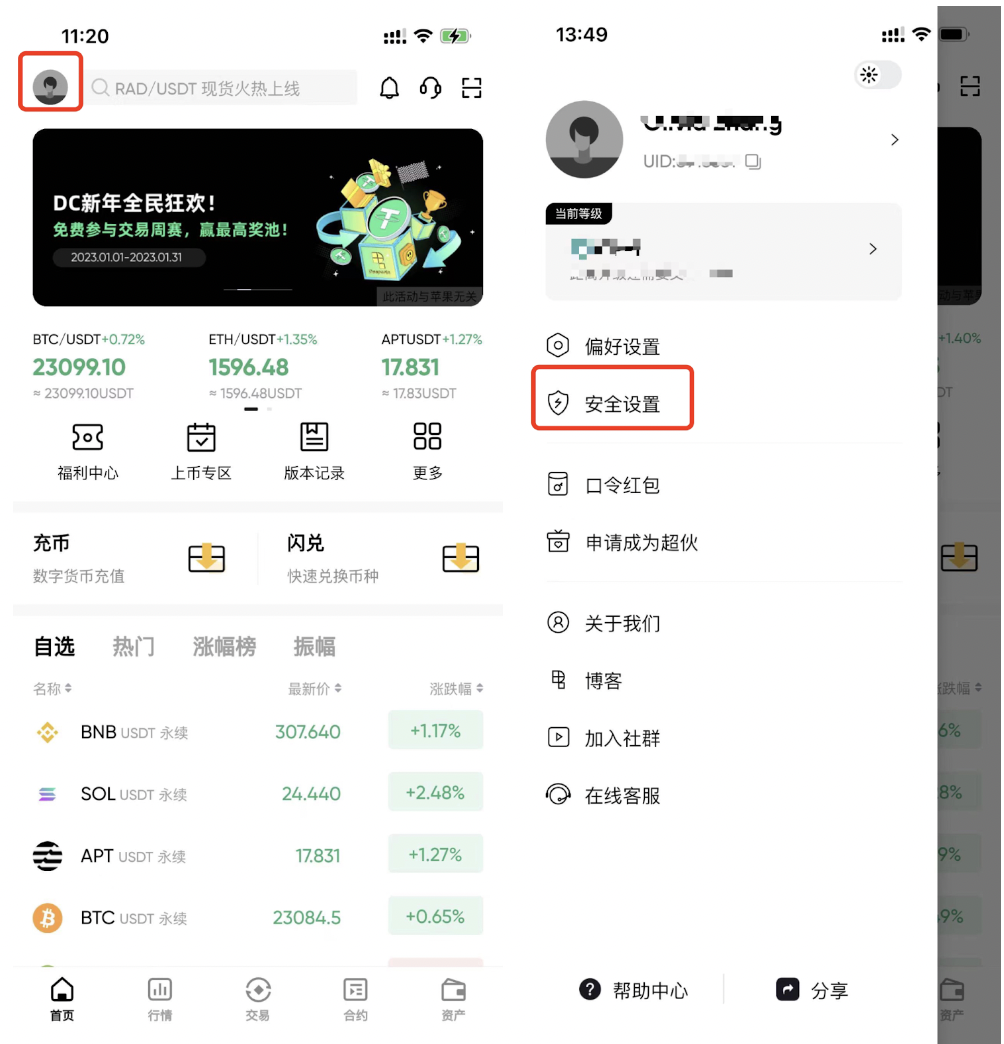
Task: Tap the 分享 share button
Action: tap(812, 990)
